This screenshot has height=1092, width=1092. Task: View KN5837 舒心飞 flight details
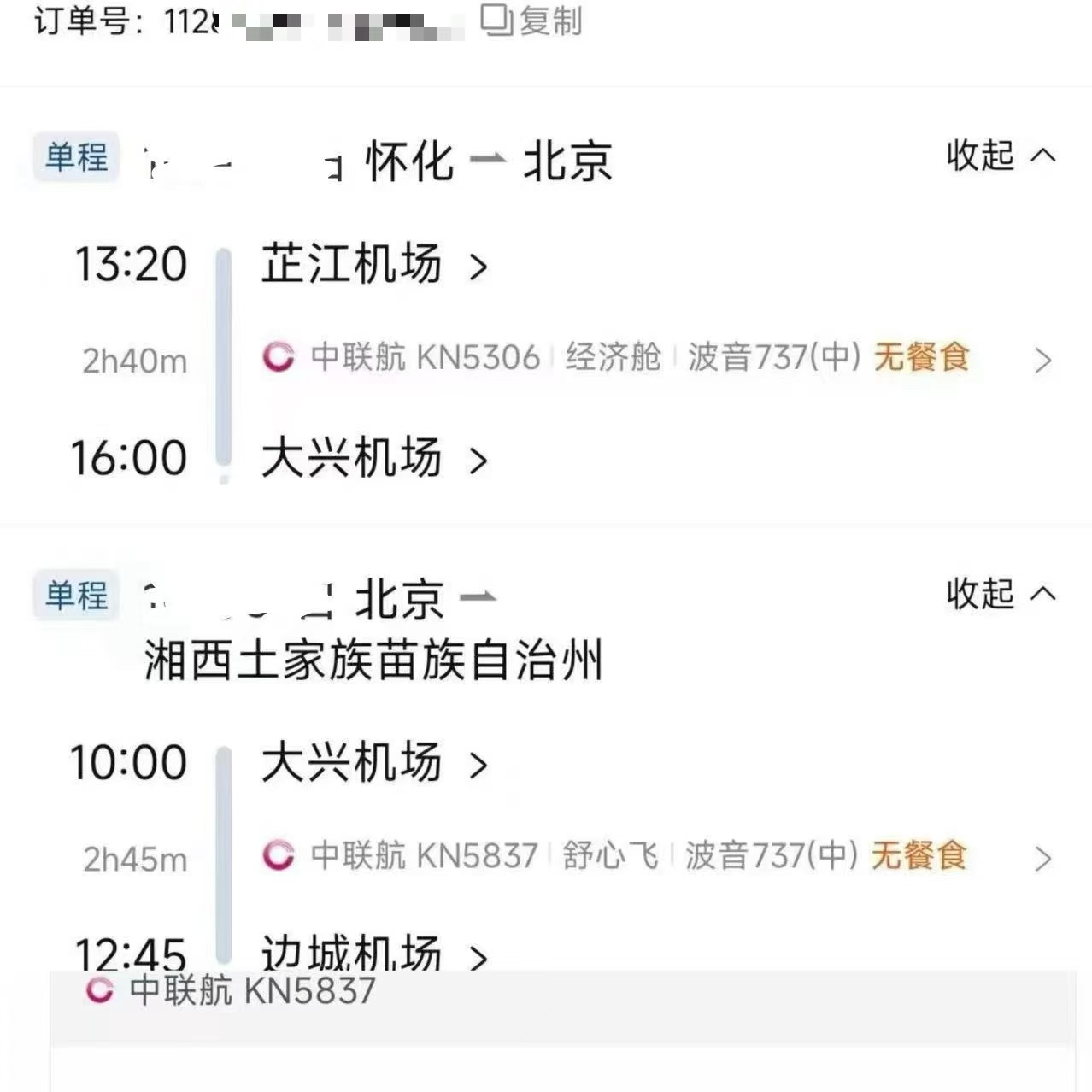coord(1042,857)
